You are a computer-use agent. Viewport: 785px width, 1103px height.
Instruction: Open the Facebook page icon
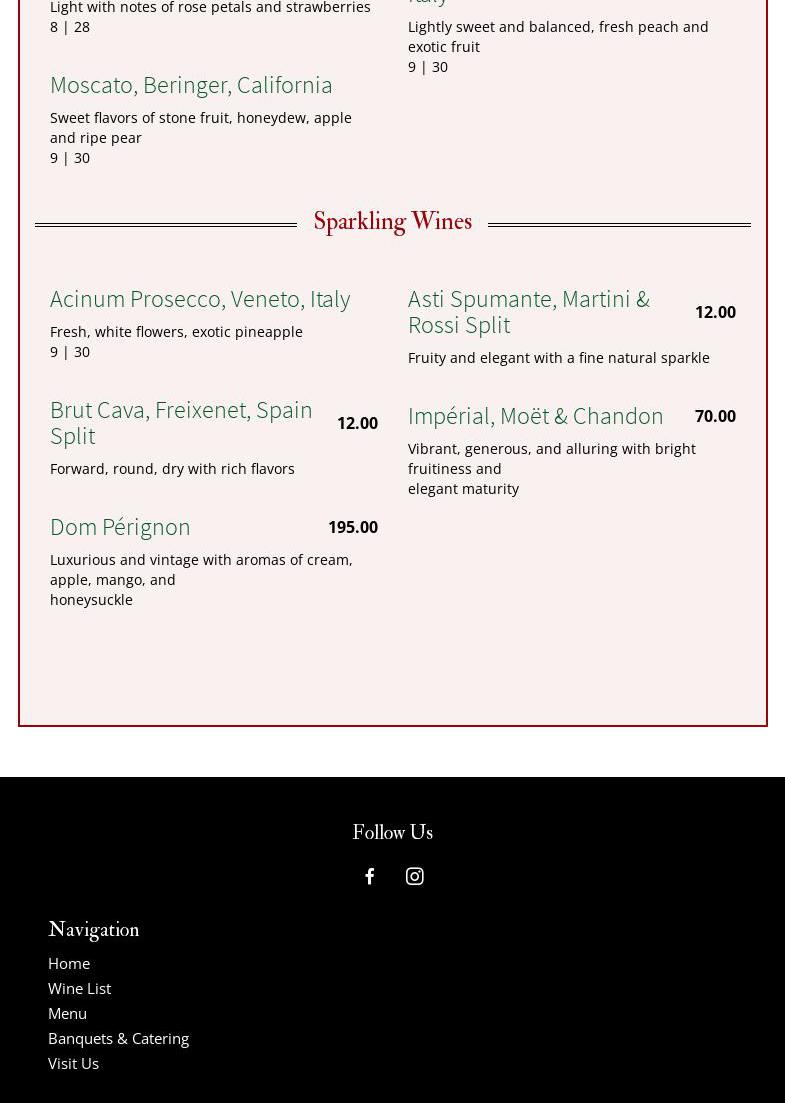(x=370, y=876)
